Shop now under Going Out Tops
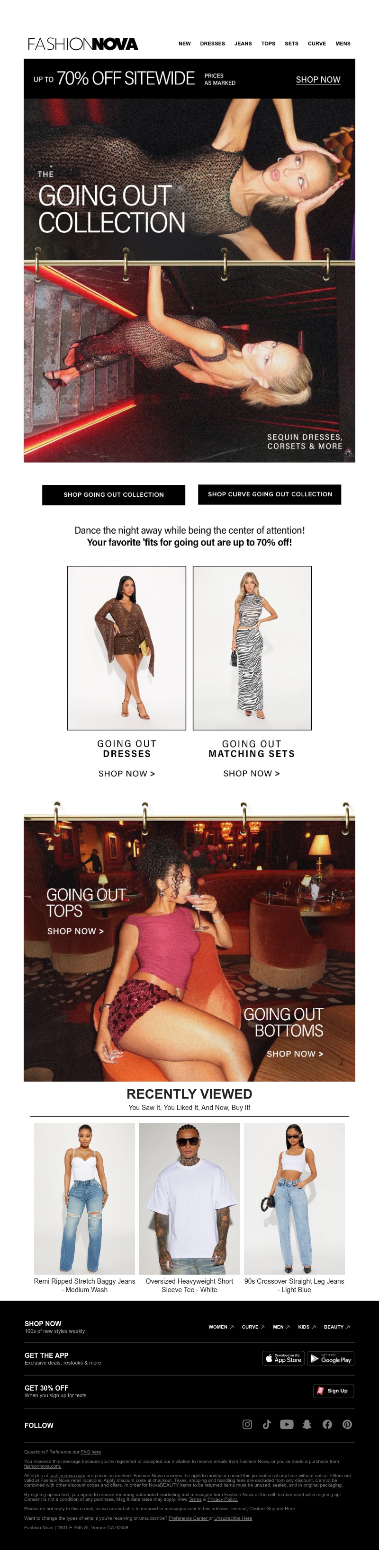Image resolution: width=379 pixels, height=1568 pixels. 75,931
